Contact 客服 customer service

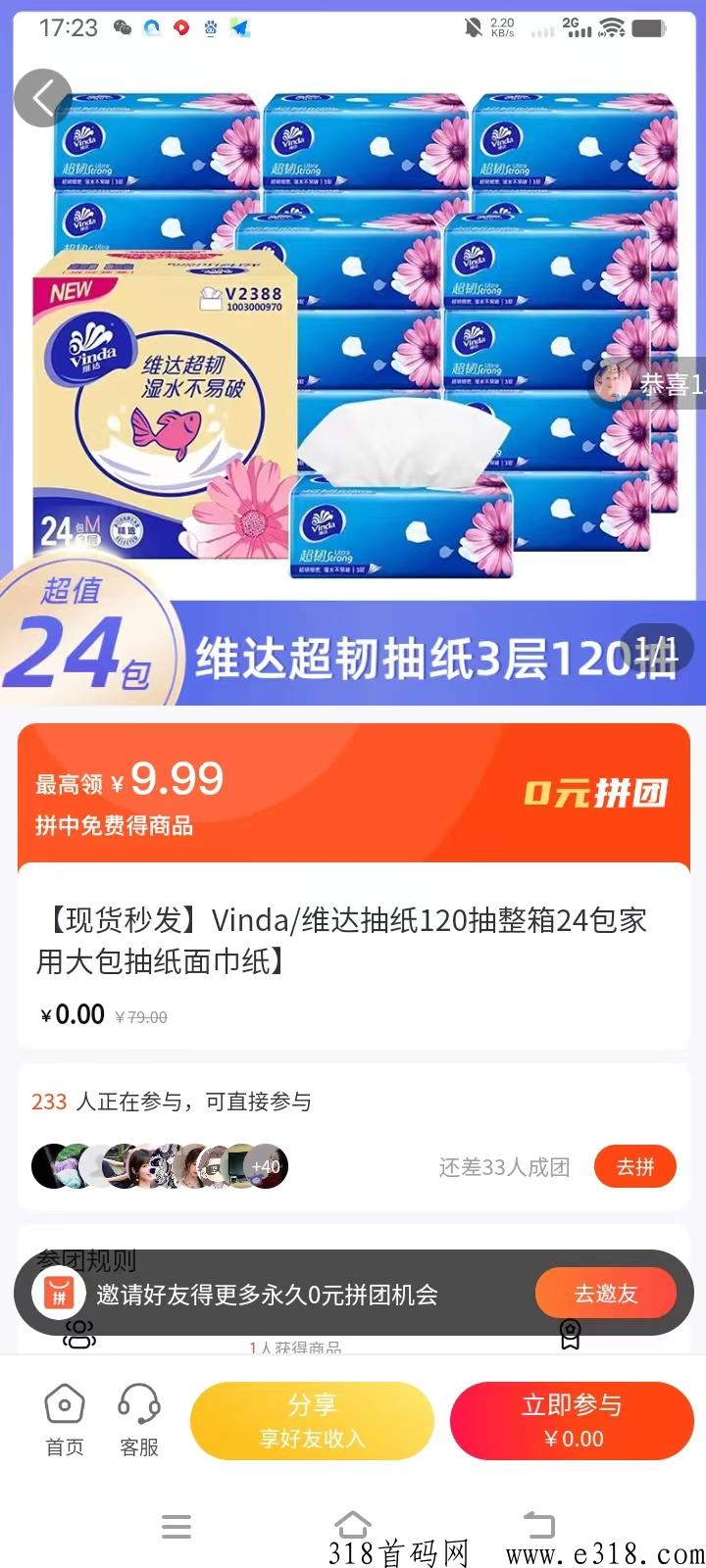(139, 1419)
